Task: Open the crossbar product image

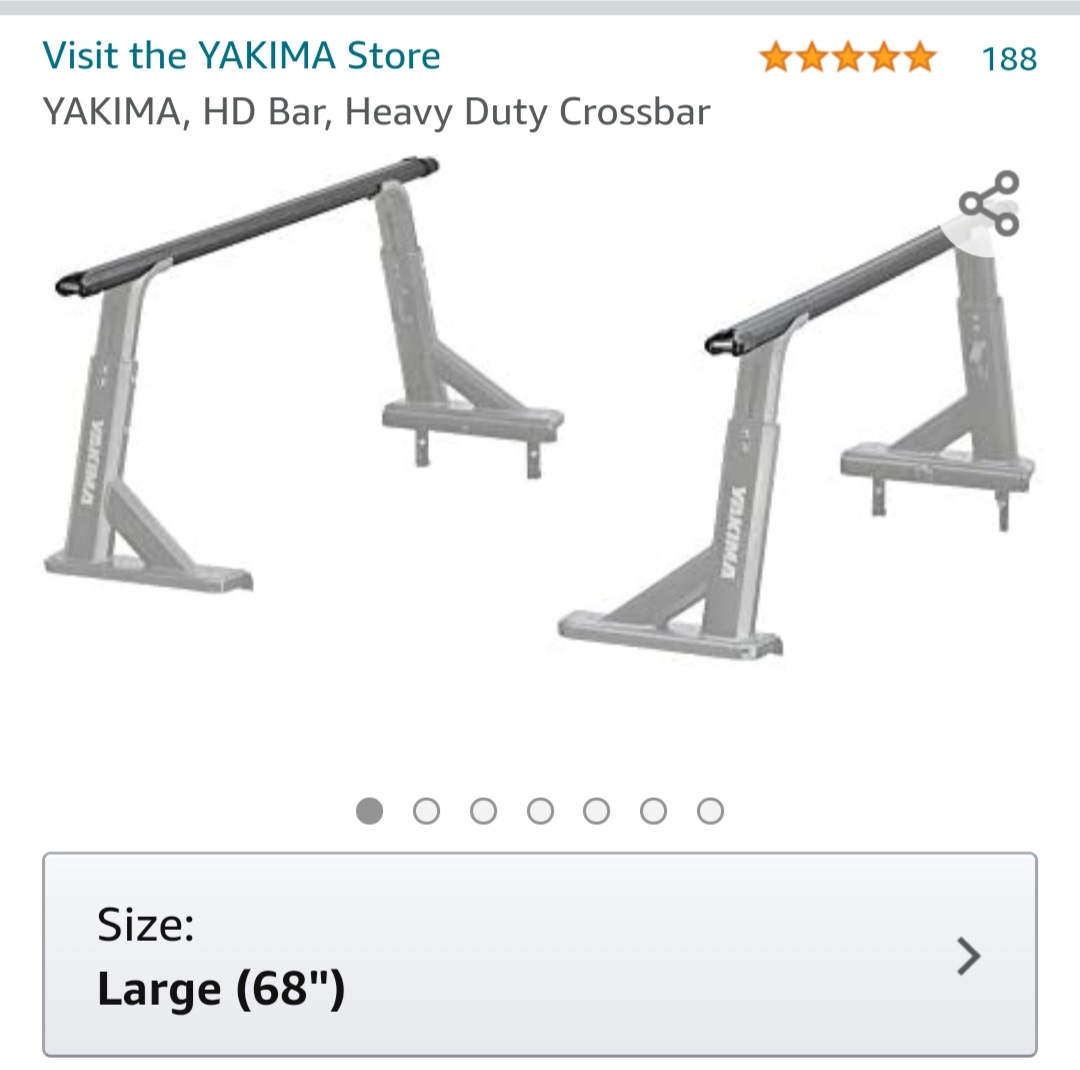Action: [x=540, y=420]
